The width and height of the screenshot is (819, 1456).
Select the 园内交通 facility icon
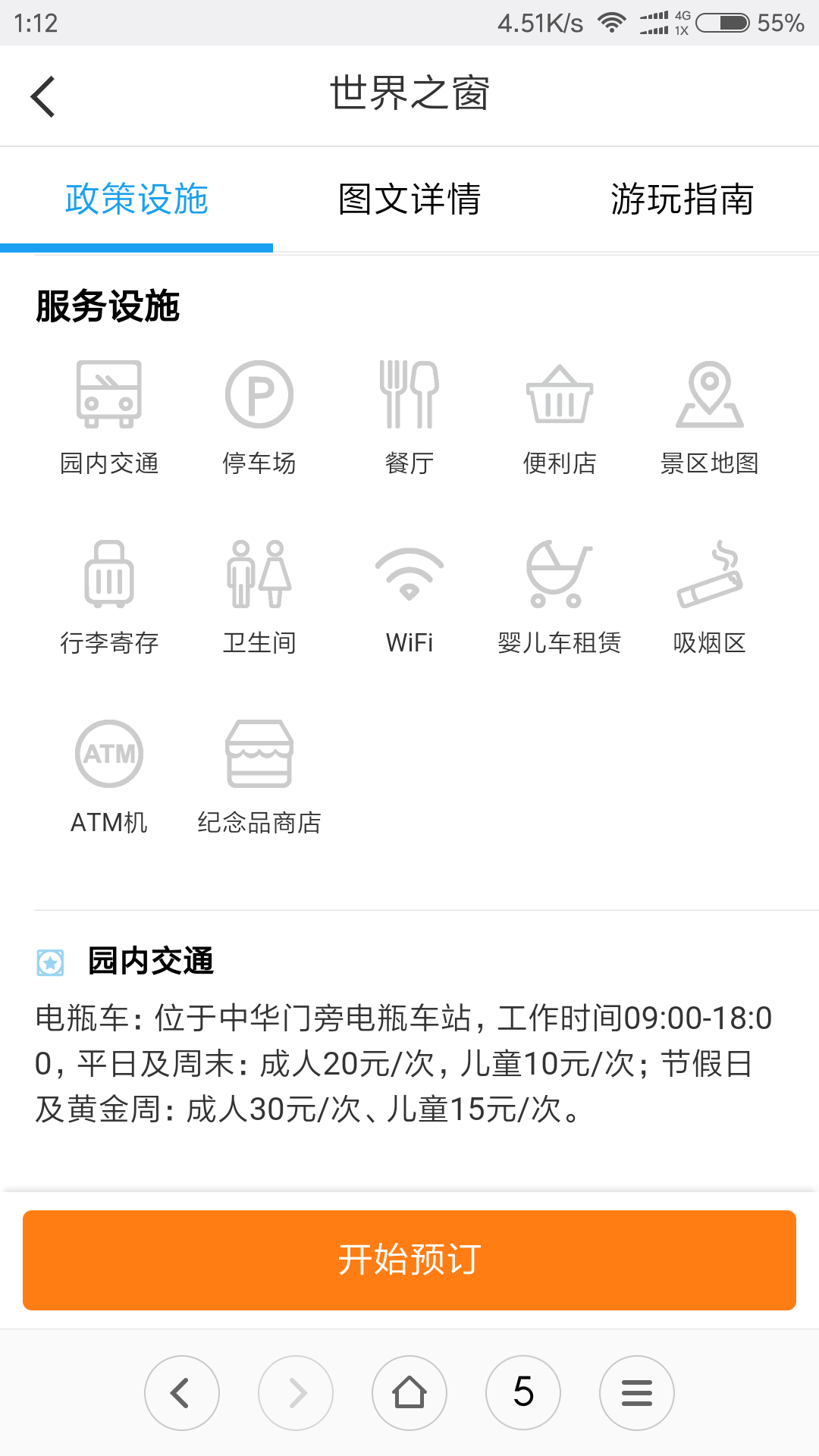pyautogui.click(x=109, y=417)
